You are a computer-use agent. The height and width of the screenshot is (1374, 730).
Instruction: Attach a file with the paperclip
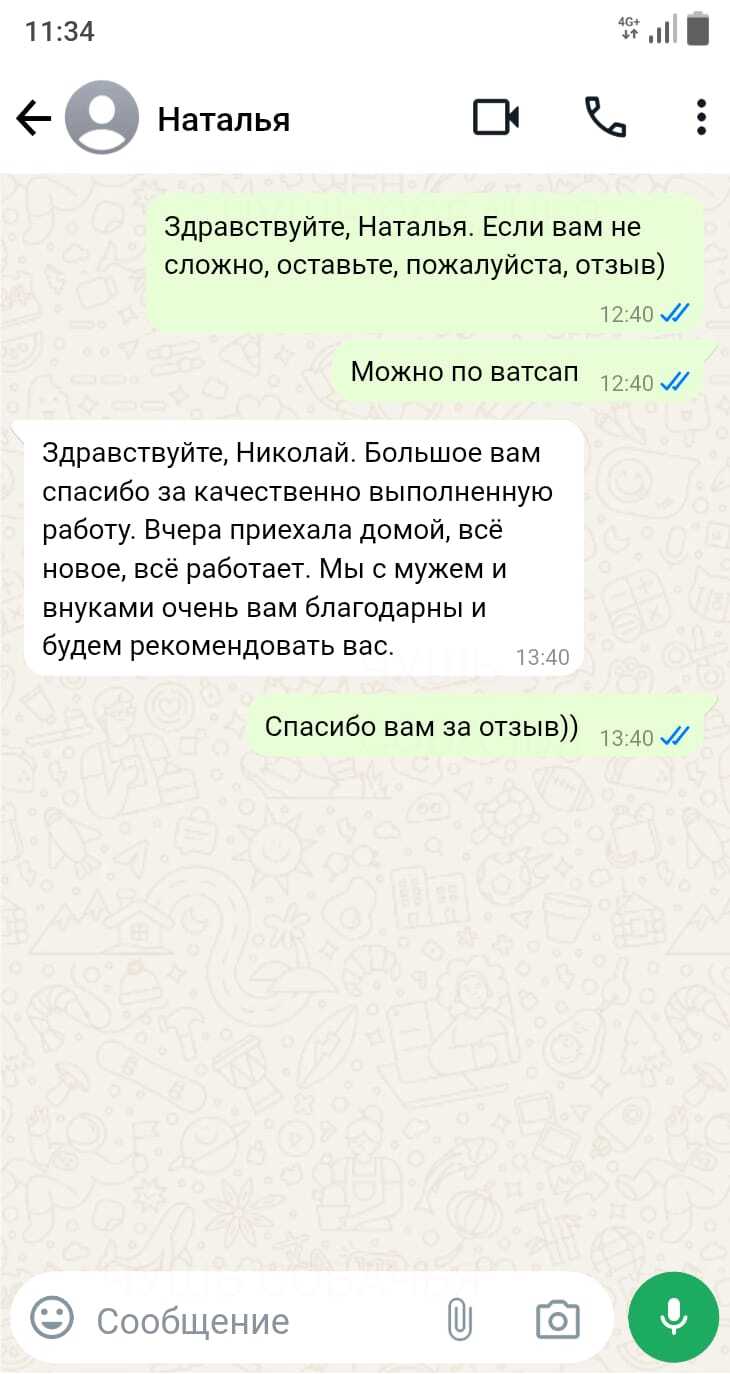click(459, 1320)
